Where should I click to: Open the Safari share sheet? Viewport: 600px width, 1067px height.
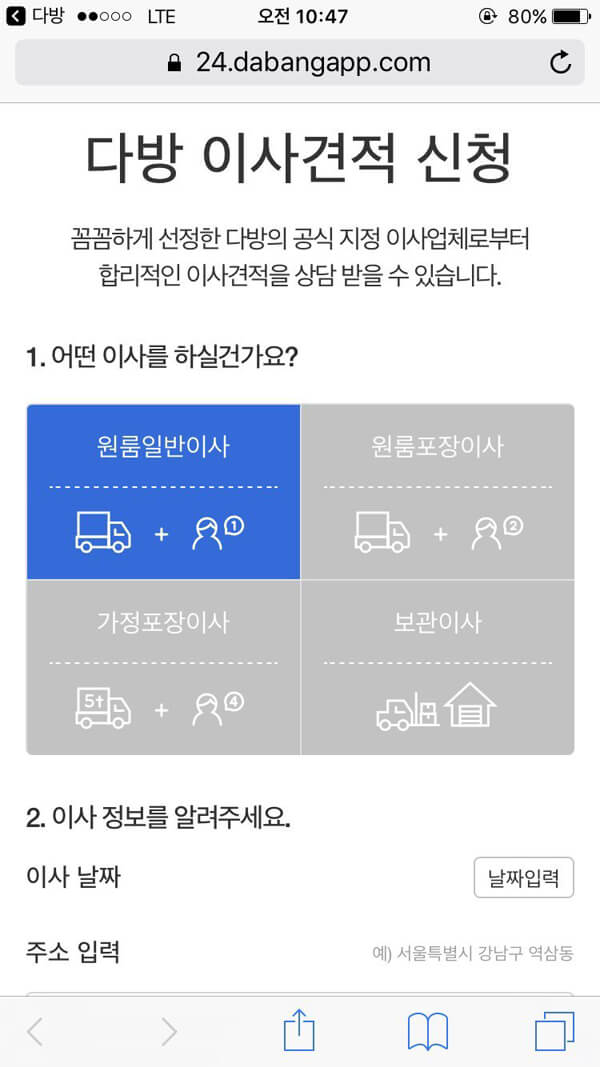299,1030
